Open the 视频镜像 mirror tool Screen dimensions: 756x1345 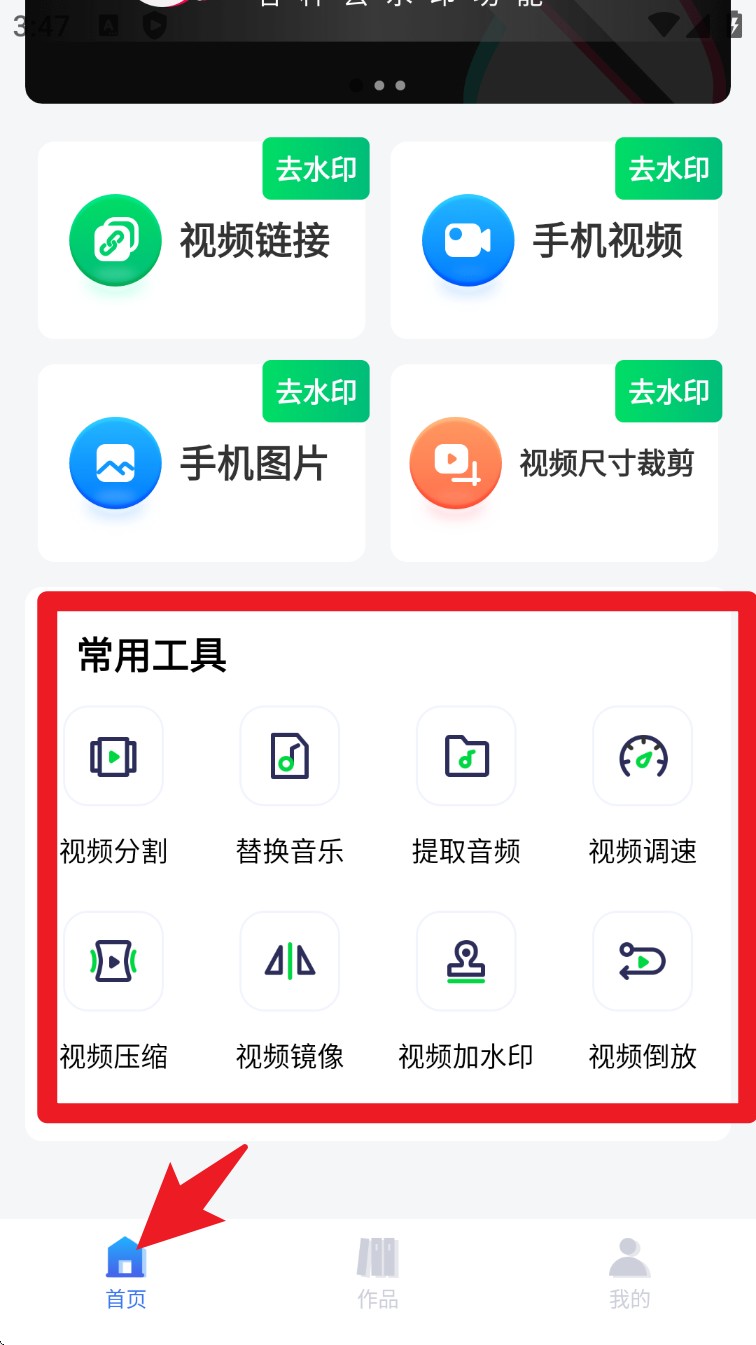click(x=290, y=962)
